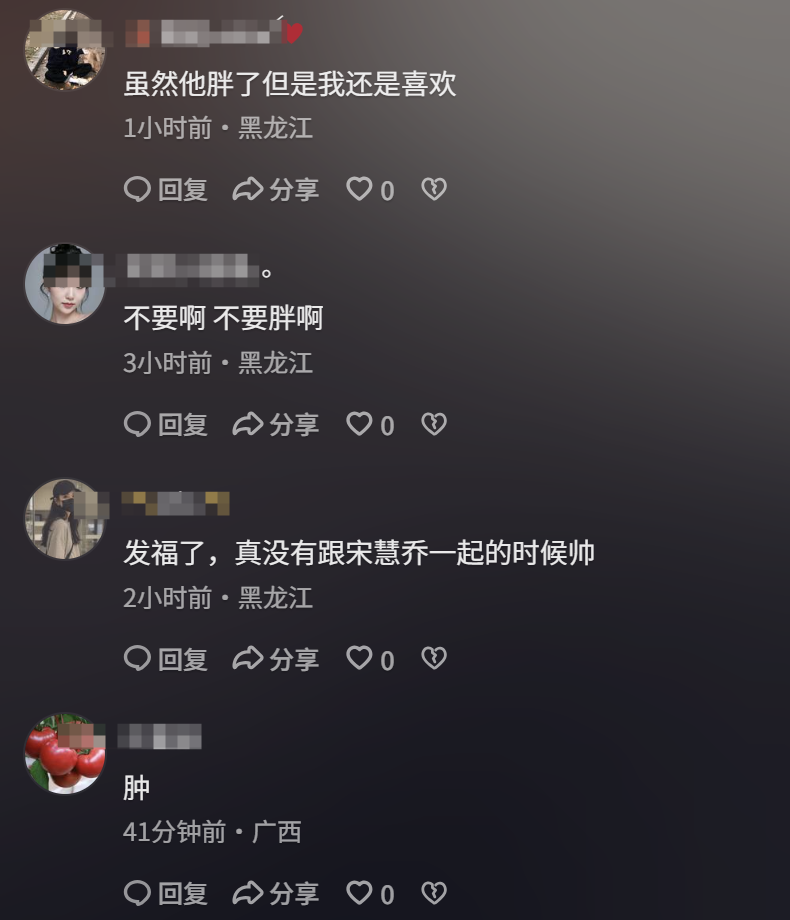
Task: Click the heart icon on the 肿 comment
Action: point(359,893)
